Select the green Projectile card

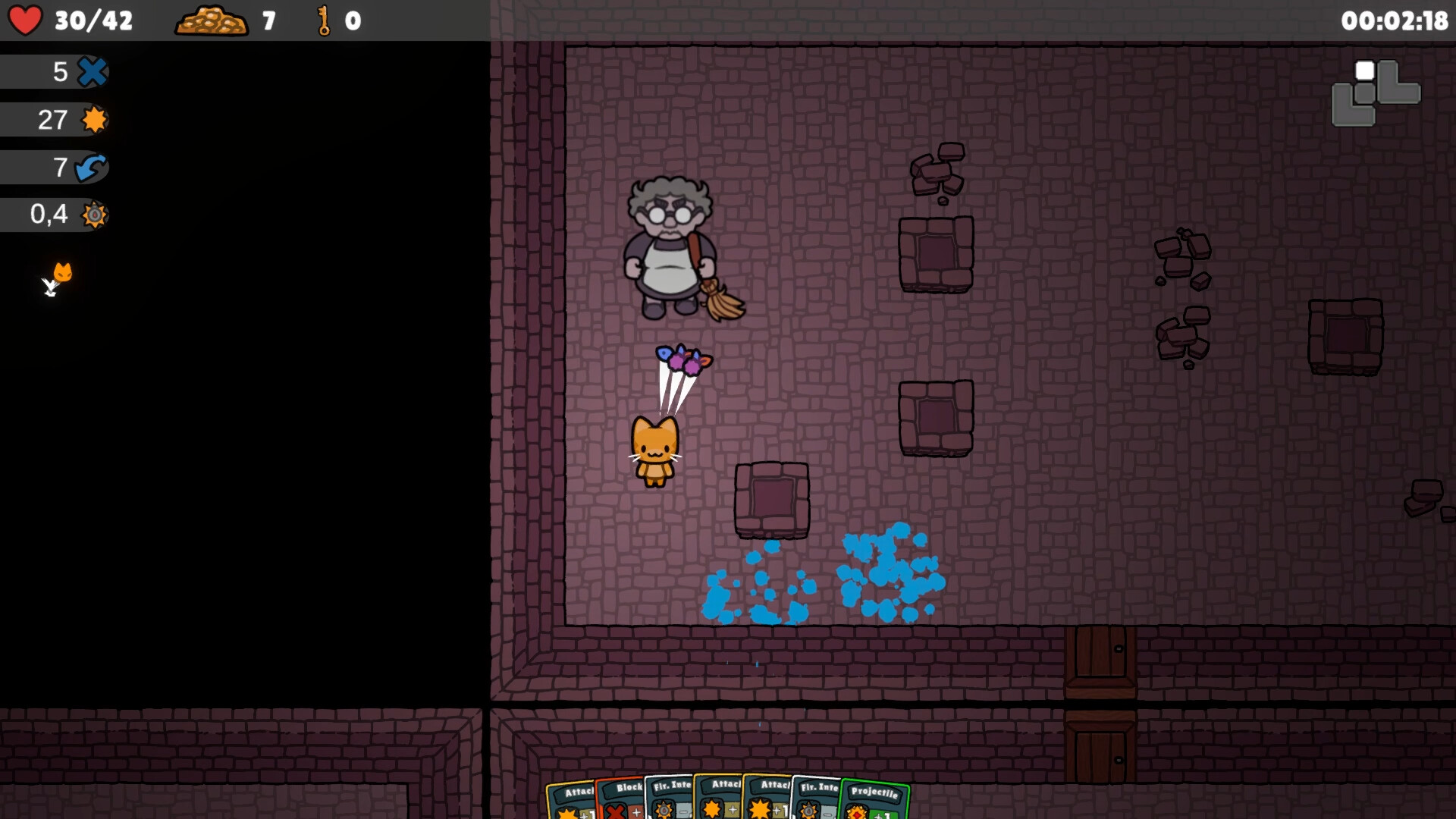click(874, 801)
